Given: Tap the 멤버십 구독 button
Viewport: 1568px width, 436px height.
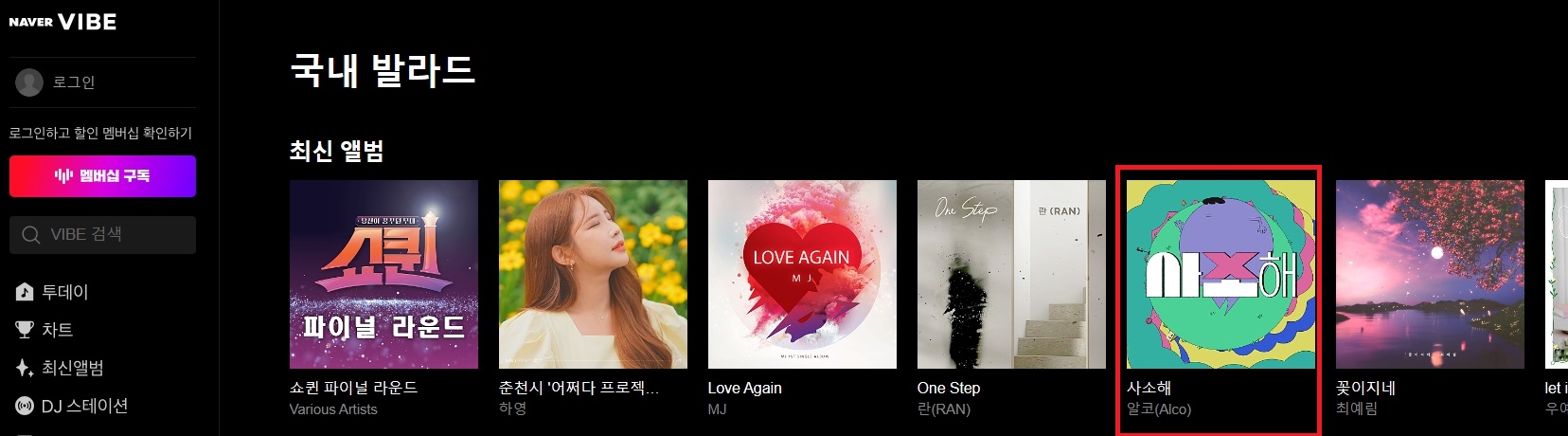Looking at the screenshot, I should coord(102,176).
